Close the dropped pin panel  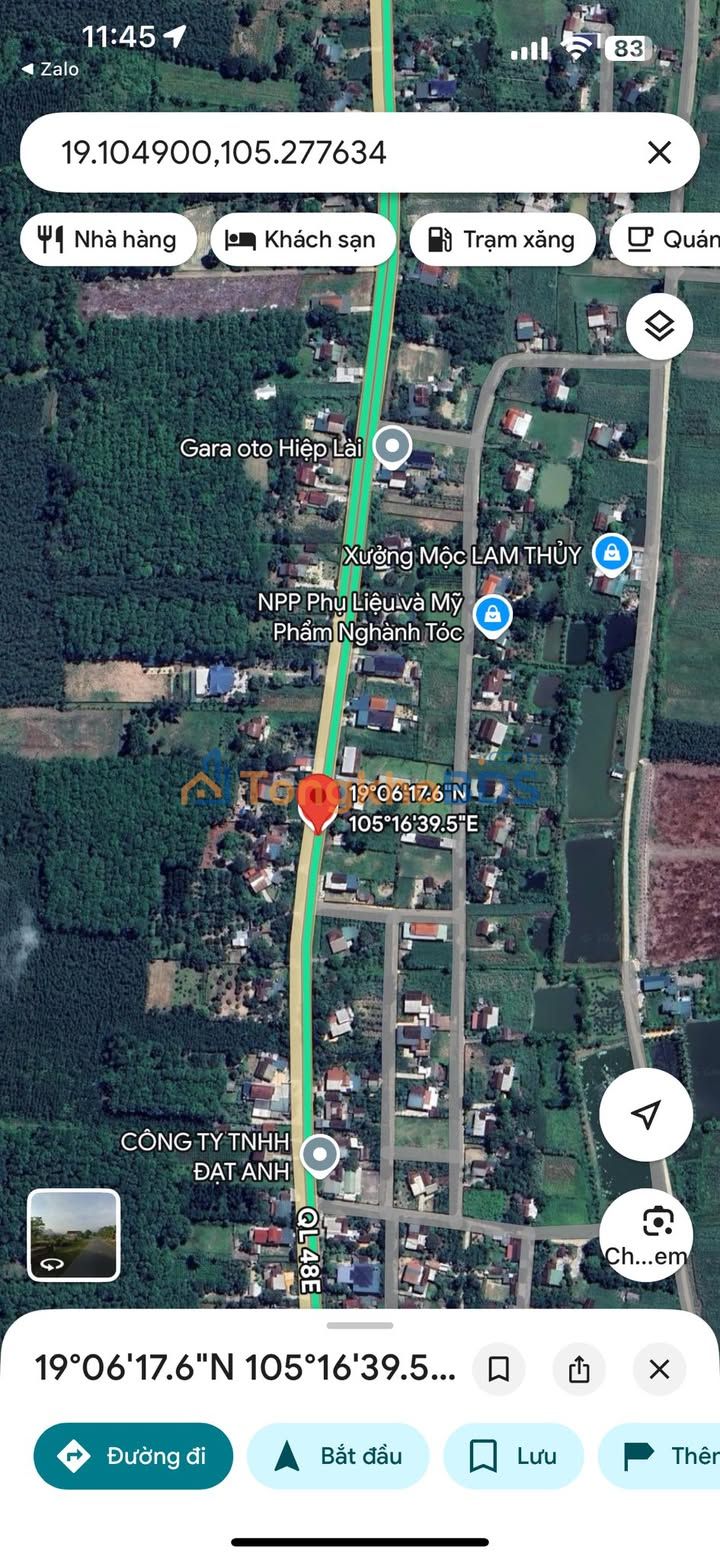coord(659,1369)
